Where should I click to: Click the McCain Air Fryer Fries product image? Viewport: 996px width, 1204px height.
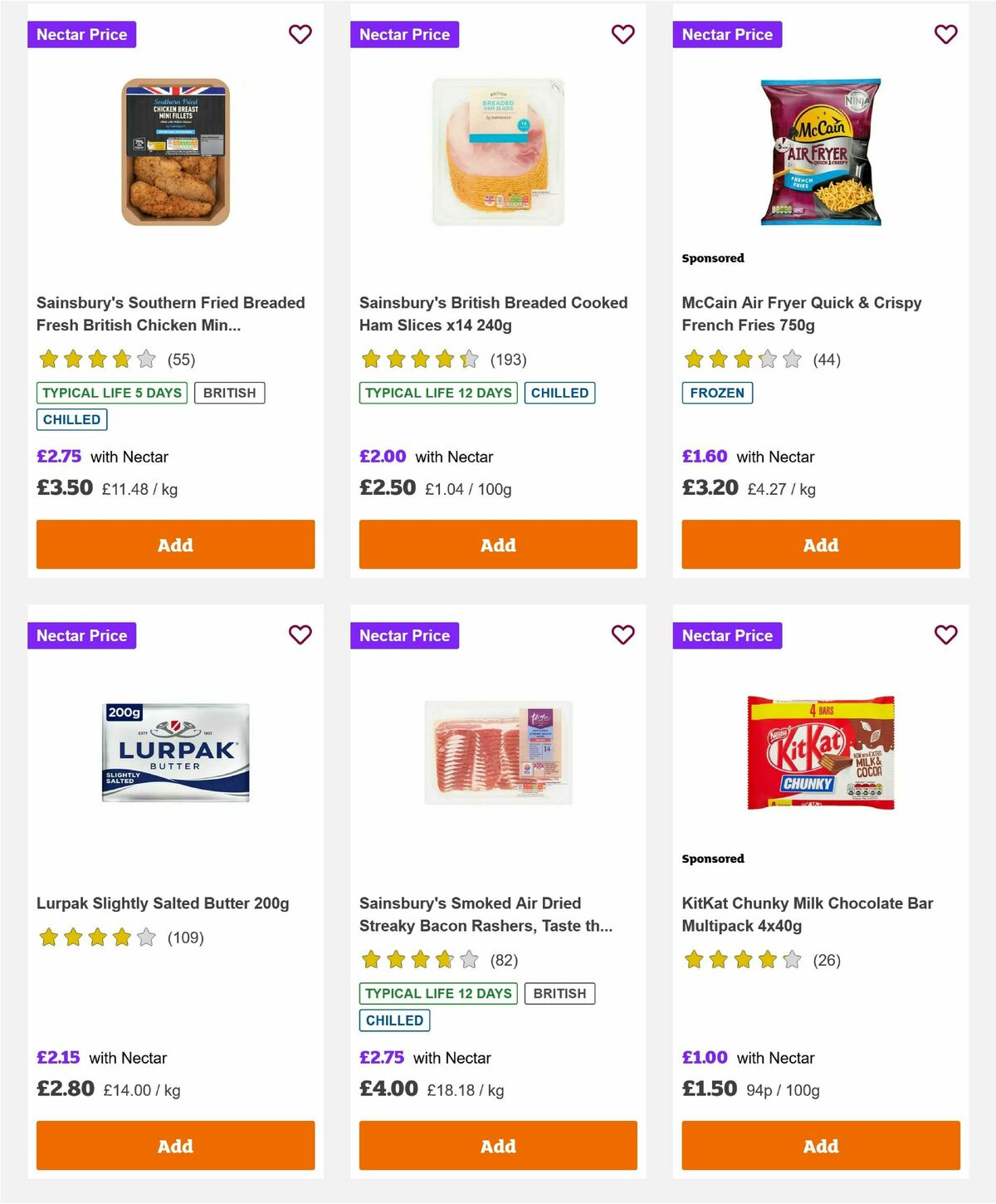819,151
